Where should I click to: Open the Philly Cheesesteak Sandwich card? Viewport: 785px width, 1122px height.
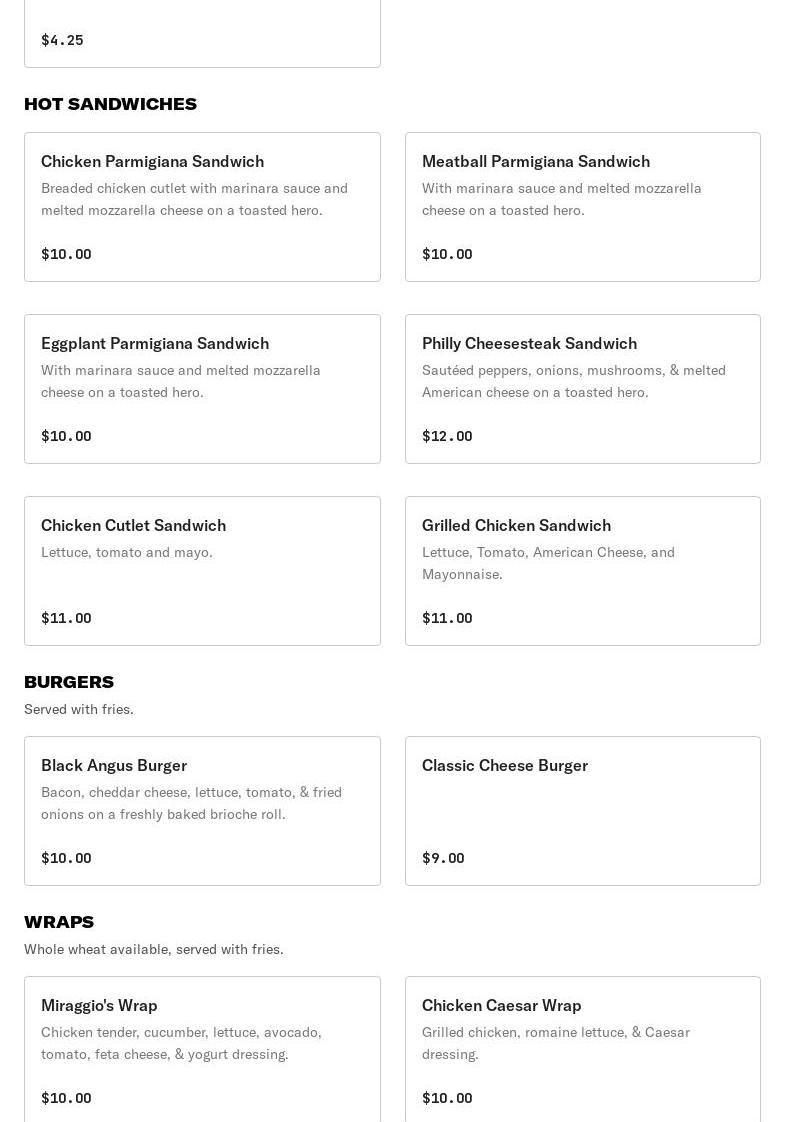click(x=582, y=389)
